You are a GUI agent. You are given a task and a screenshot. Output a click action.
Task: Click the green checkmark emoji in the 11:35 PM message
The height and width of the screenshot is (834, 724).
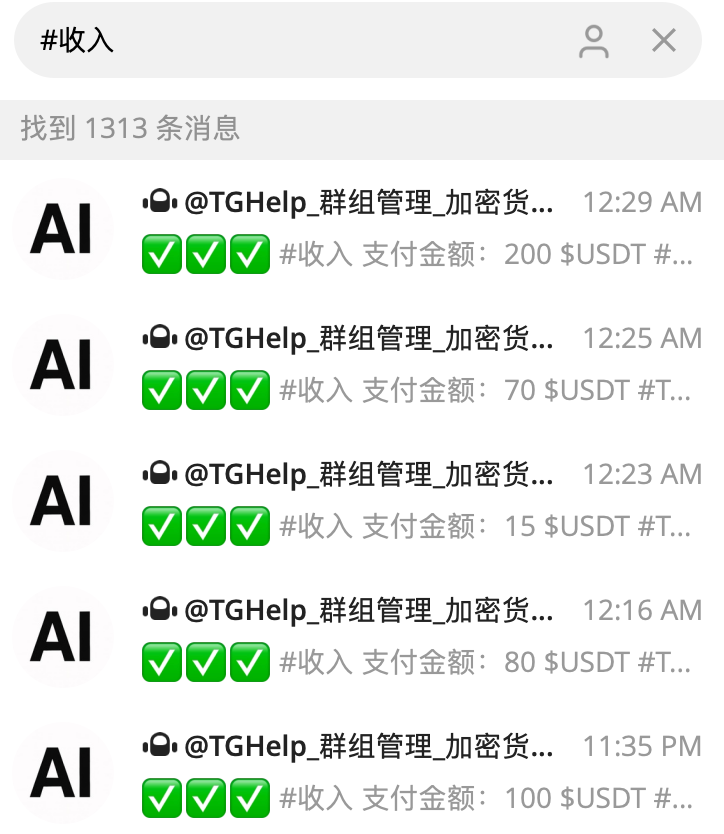(161, 797)
